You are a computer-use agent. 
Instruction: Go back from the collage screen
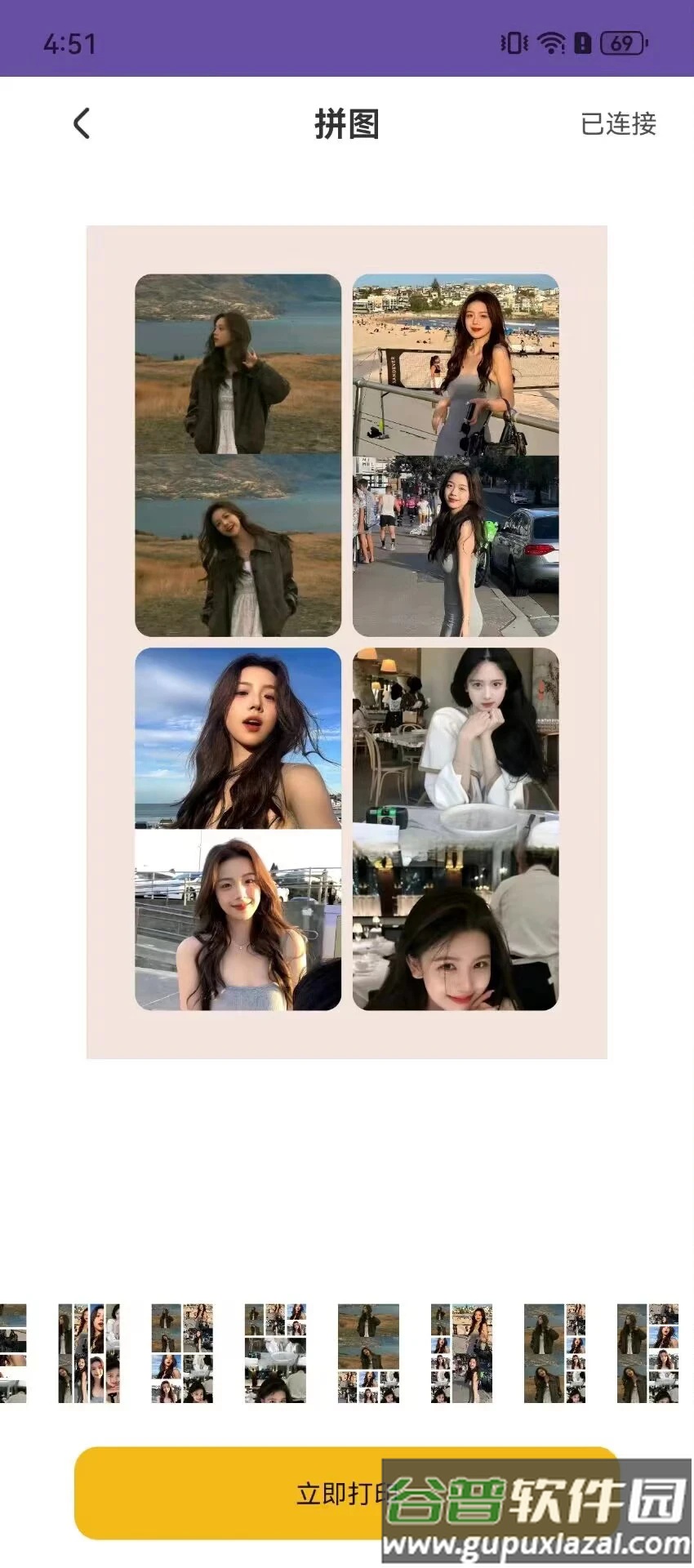(81, 124)
